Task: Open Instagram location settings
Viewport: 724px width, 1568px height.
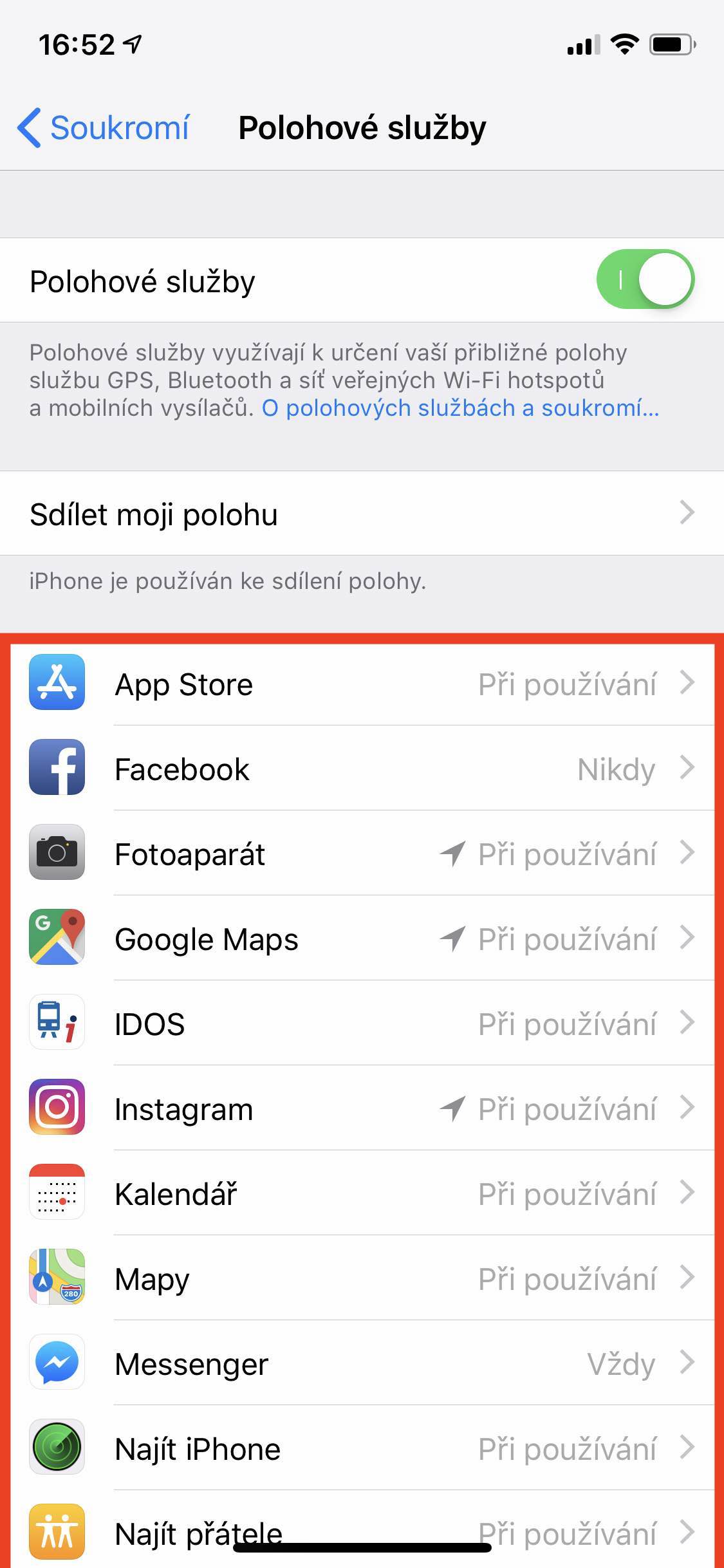Action: (x=362, y=1108)
